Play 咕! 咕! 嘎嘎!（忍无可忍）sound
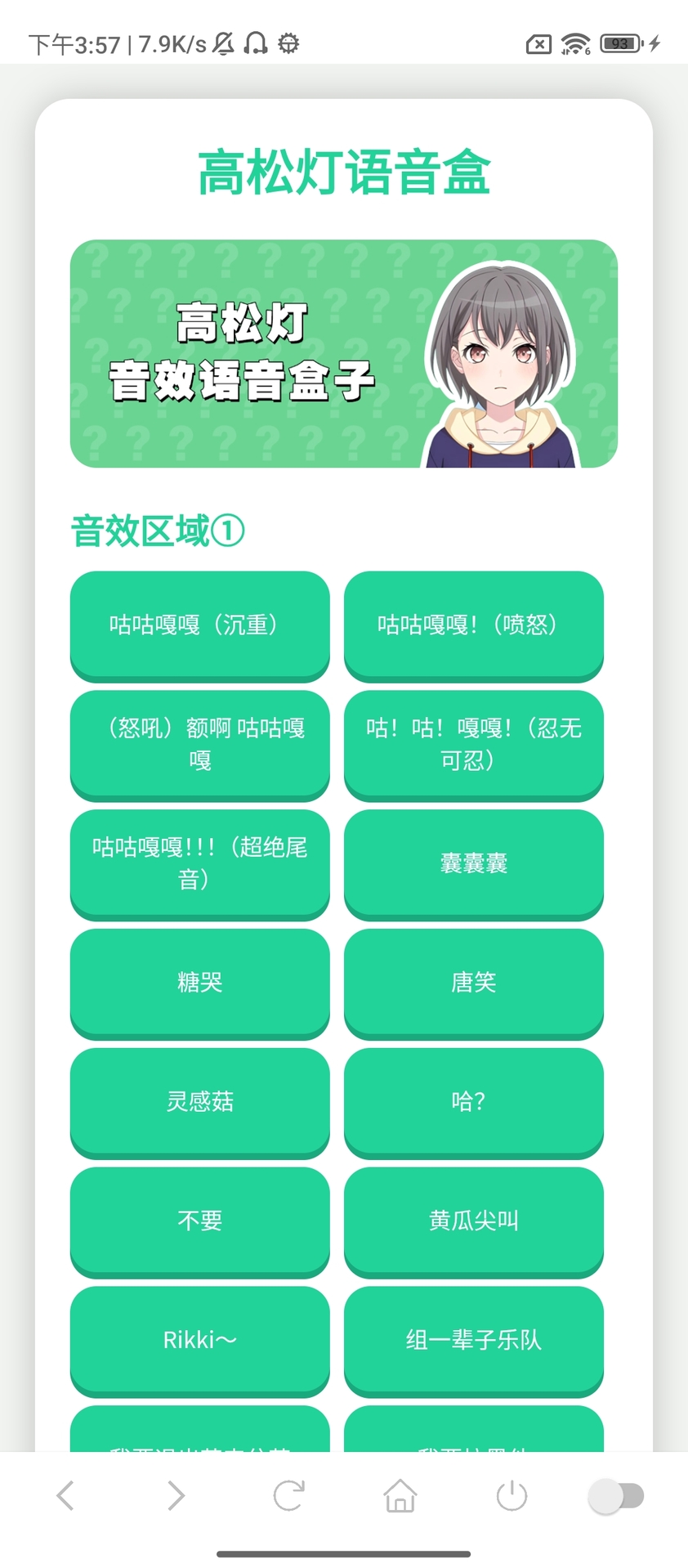This screenshot has height=1568, width=688. click(473, 744)
